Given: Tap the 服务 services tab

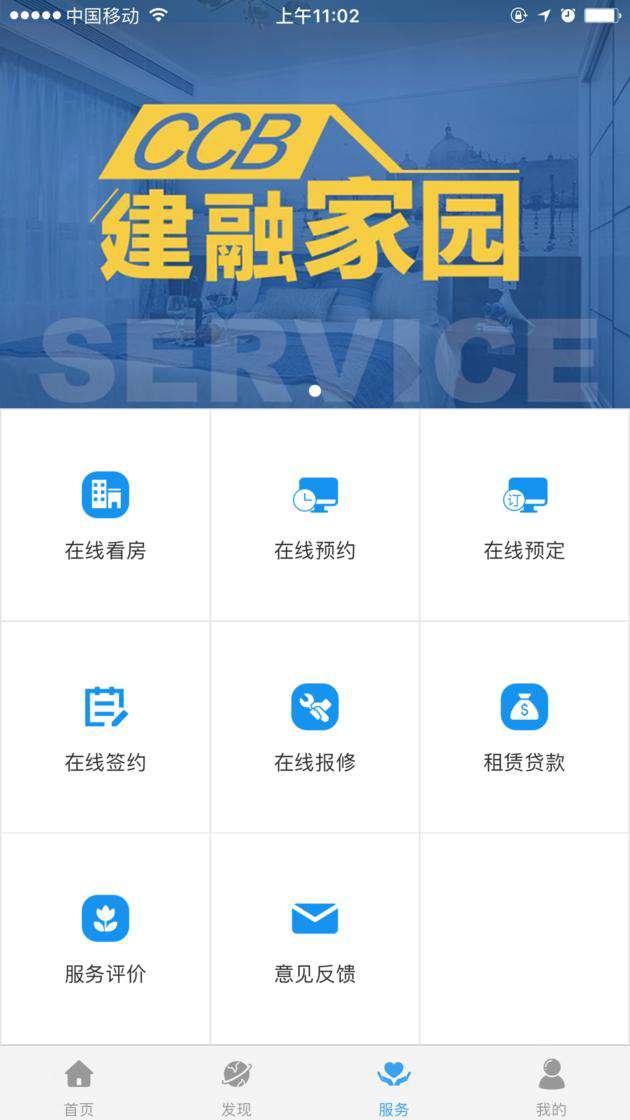Looking at the screenshot, I should 394,1086.
